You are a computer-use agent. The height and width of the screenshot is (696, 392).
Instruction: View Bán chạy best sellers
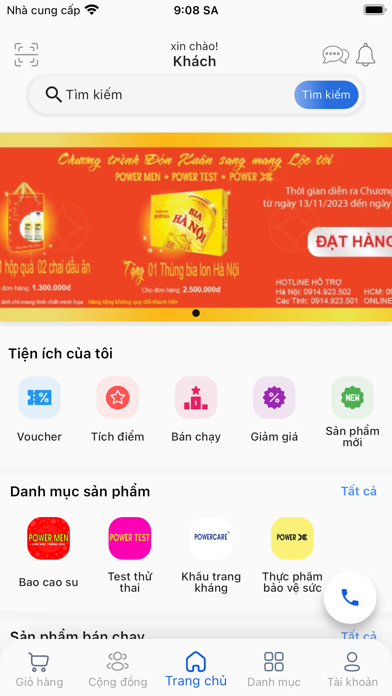pos(196,409)
